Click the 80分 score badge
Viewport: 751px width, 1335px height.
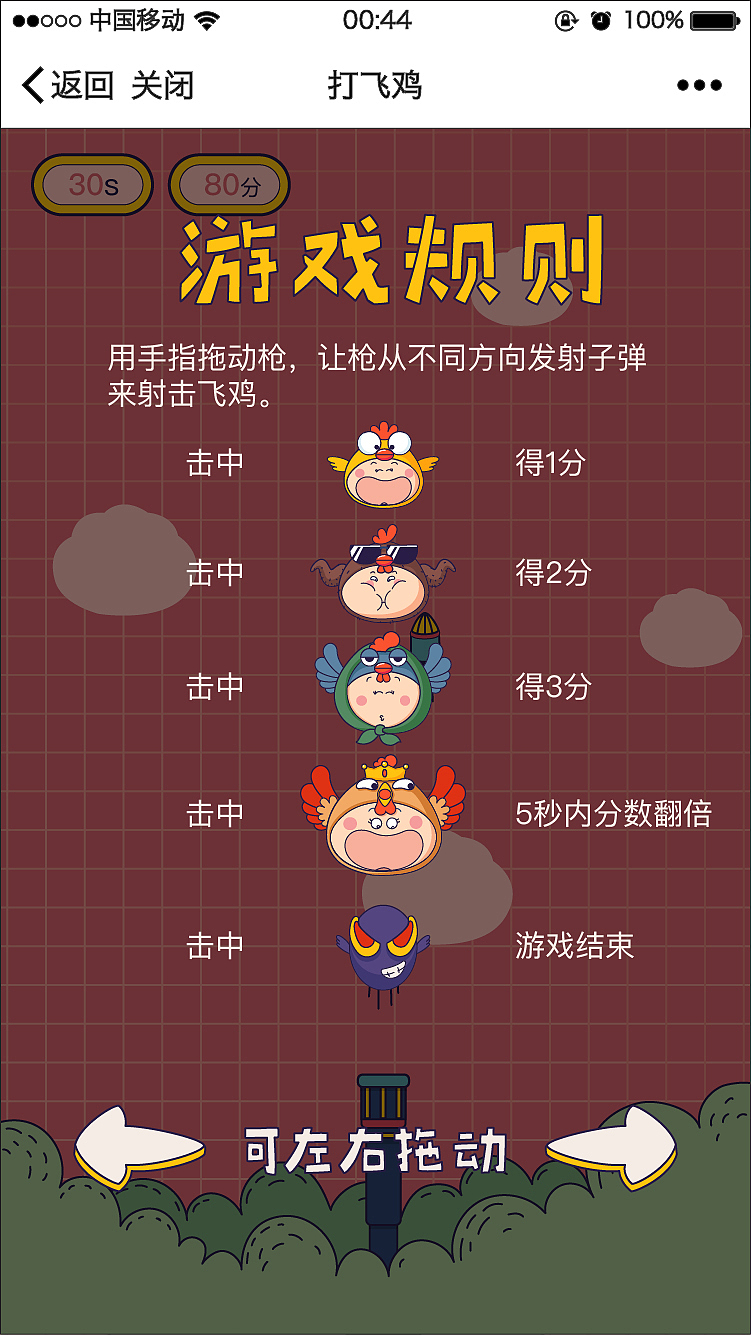pos(228,184)
